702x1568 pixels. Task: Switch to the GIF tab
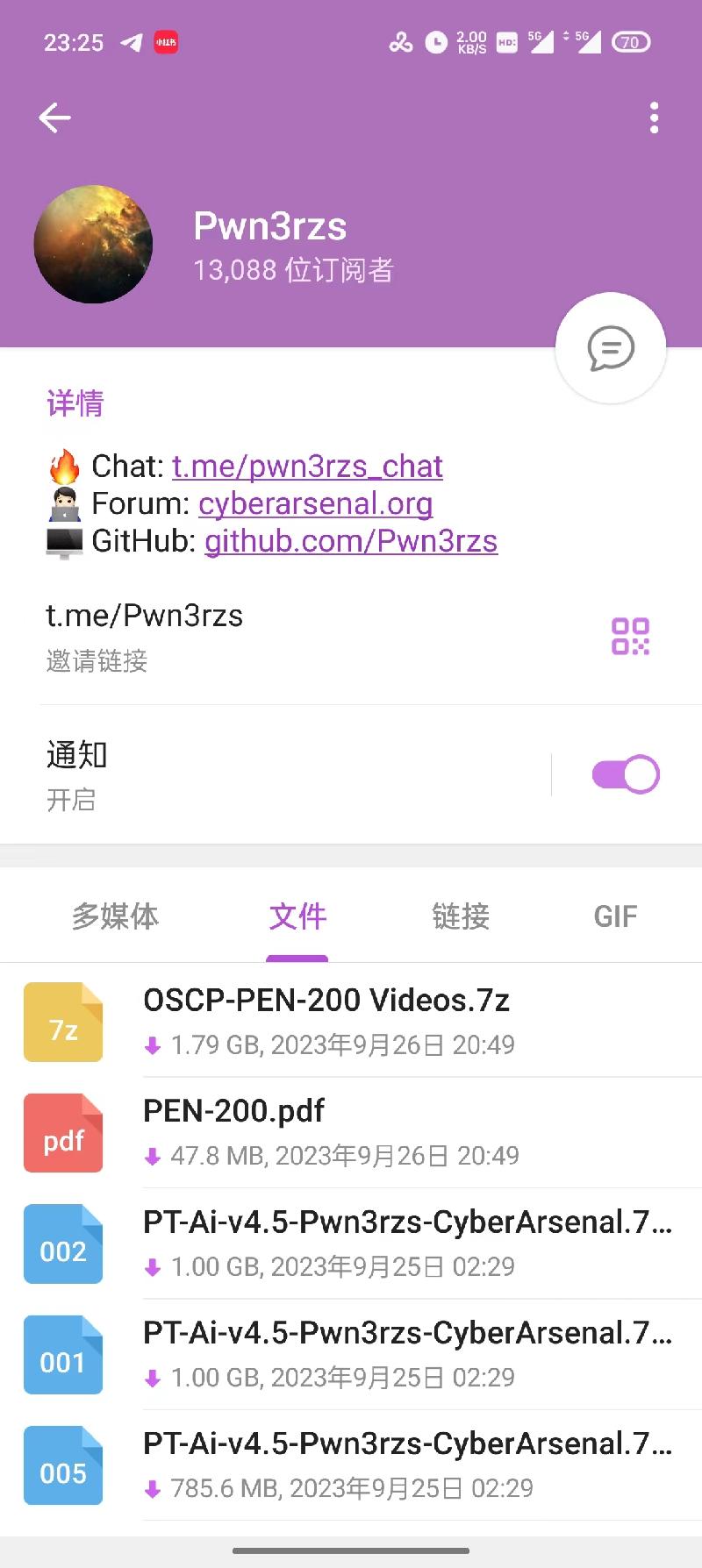click(x=614, y=916)
